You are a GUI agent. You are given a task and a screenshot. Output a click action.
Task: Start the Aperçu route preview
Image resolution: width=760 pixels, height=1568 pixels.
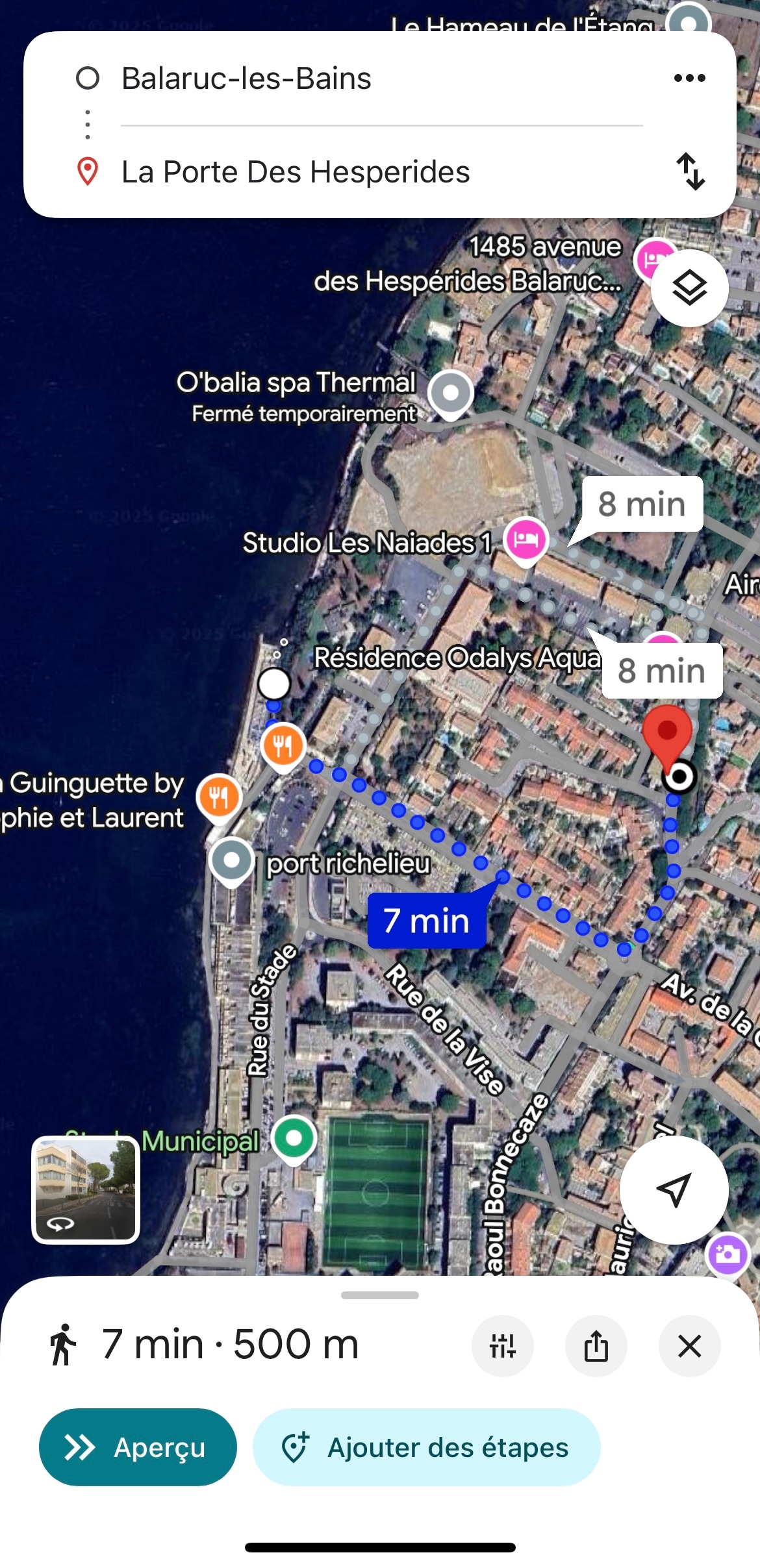pyautogui.click(x=138, y=1447)
